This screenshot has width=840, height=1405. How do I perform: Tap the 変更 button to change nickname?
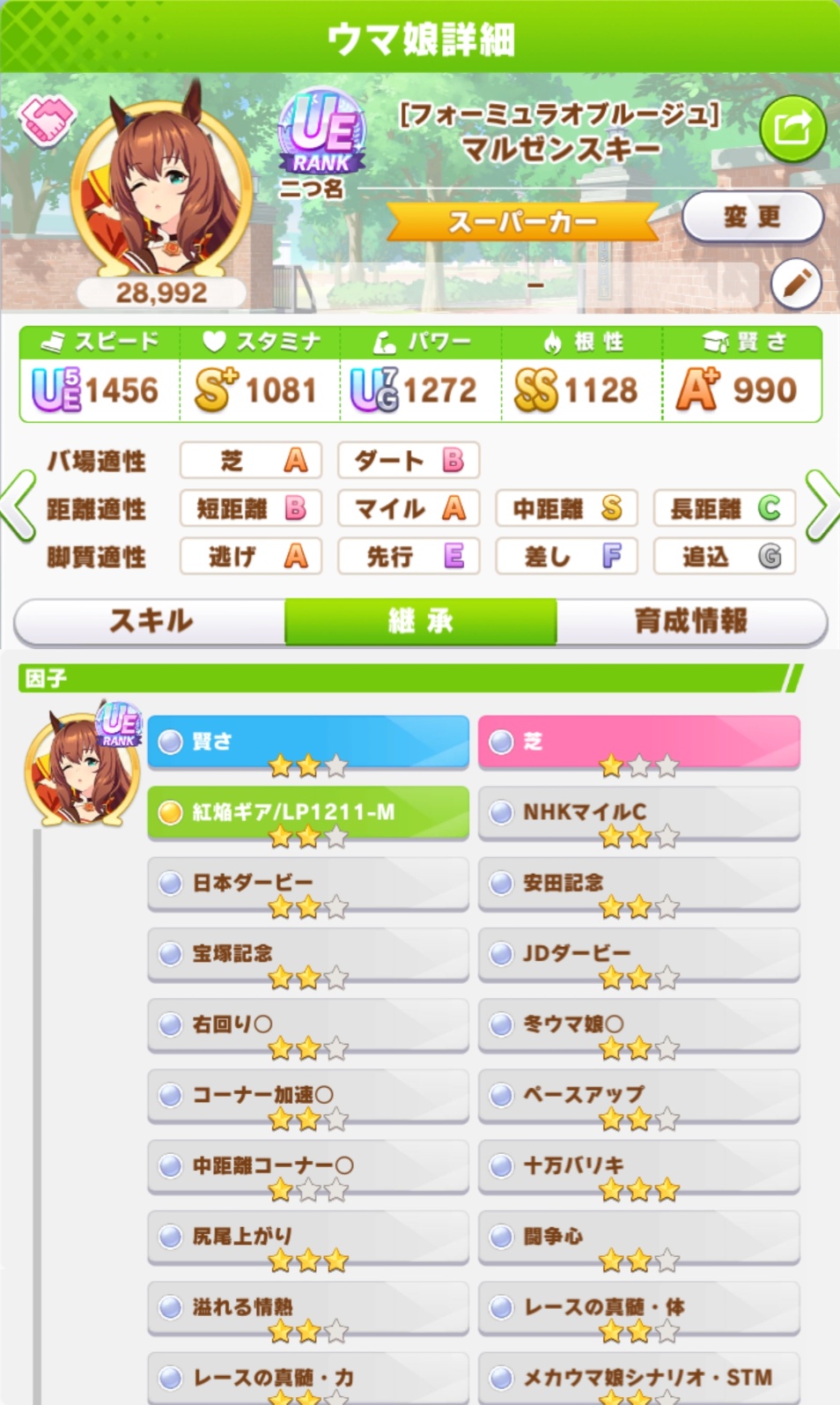point(753,217)
